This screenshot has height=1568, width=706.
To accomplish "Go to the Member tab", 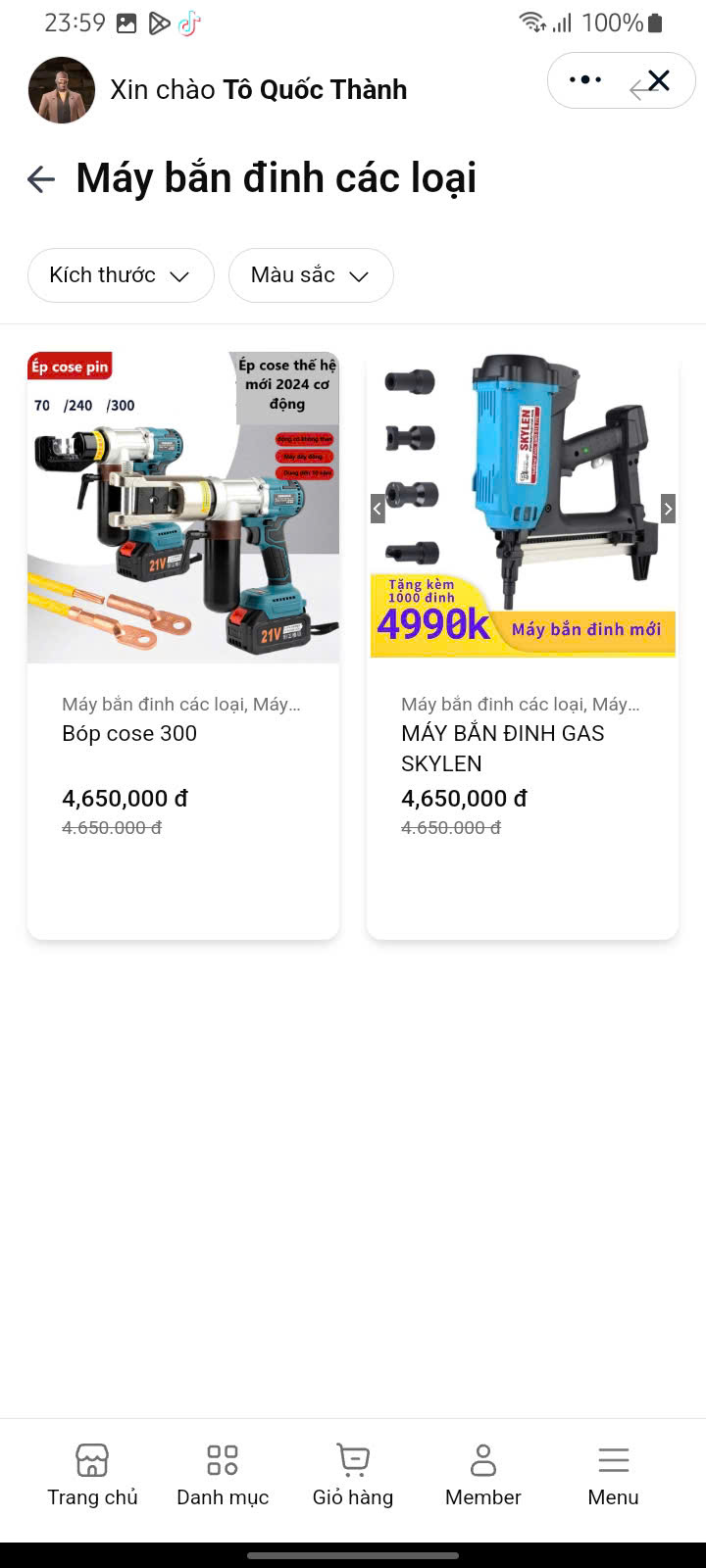I will point(482,1475).
